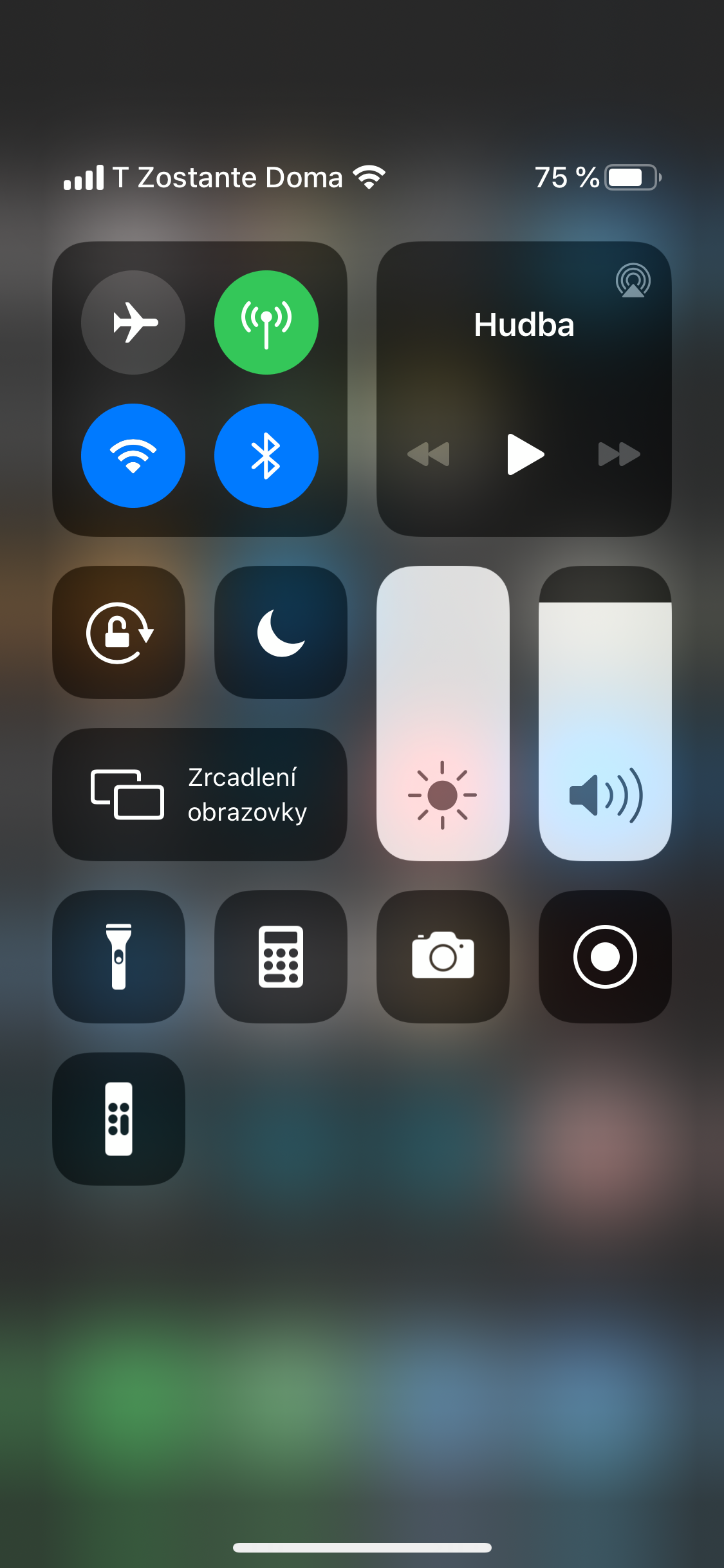Tap the brightness slider
724x1568 pixels.
click(x=443, y=713)
